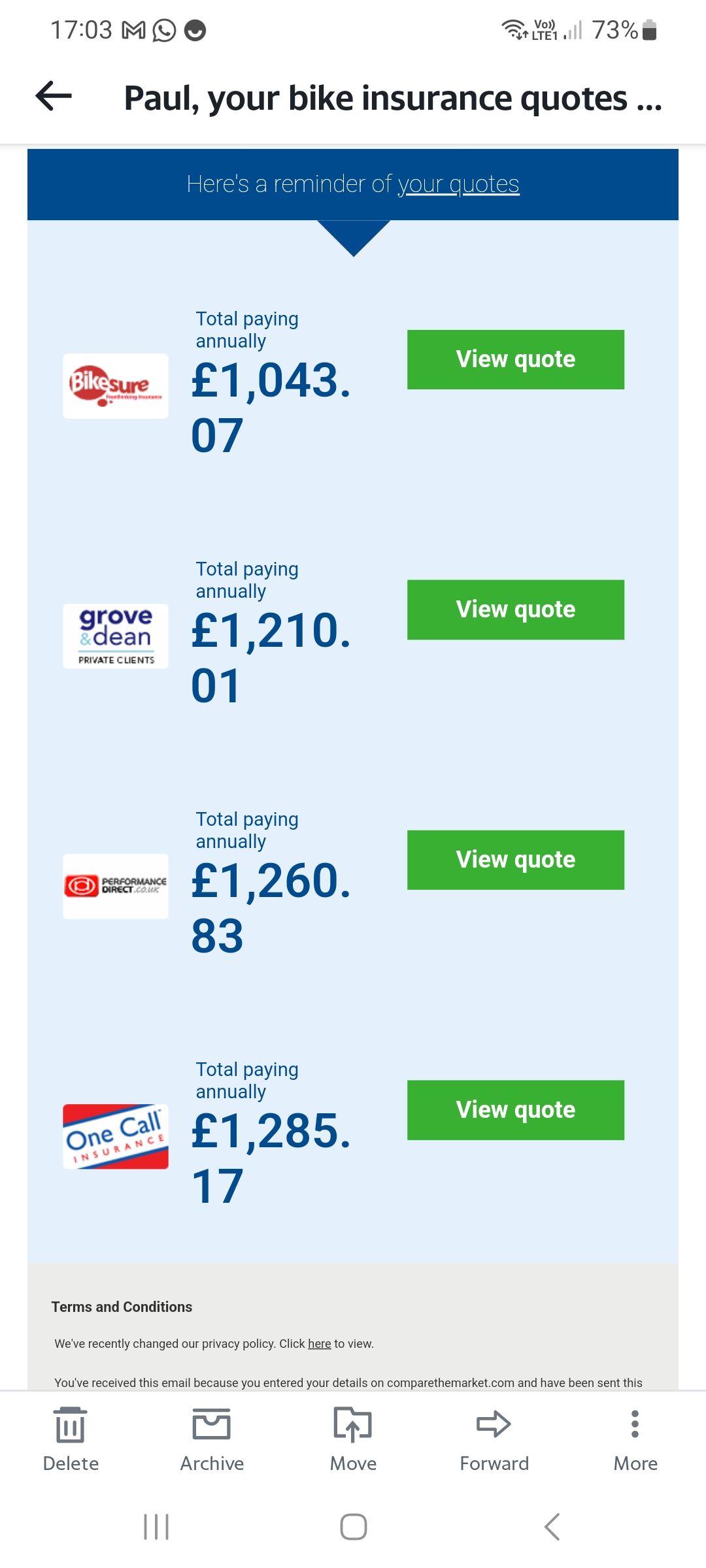706x1568 pixels.
Task: Click 'here' to view privacy policy
Action: click(x=319, y=1344)
